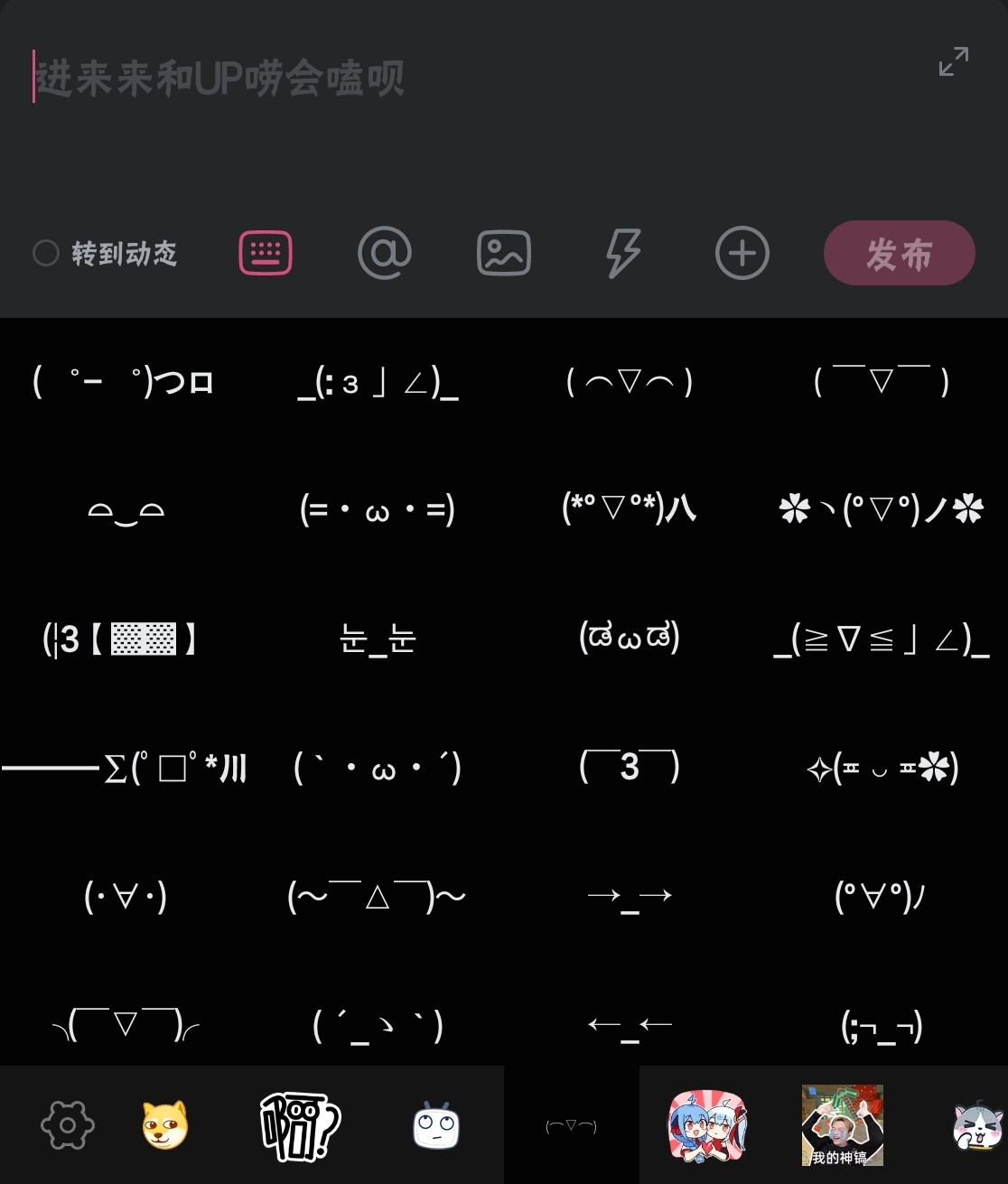The image size is (1008, 1184).
Task: Switch to the doge emoji pack
Action: 165,1125
